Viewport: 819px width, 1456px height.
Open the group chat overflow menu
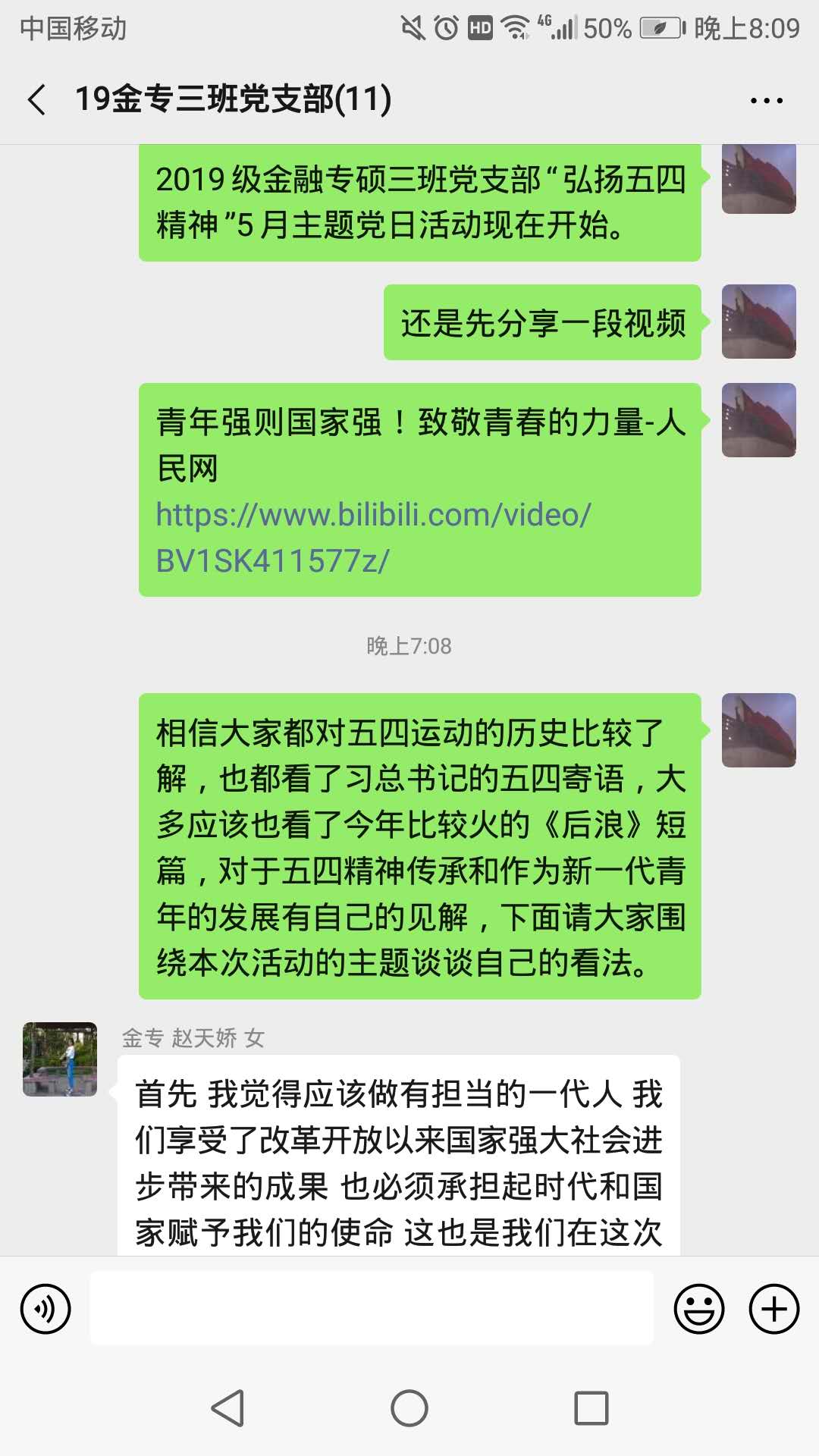click(766, 100)
